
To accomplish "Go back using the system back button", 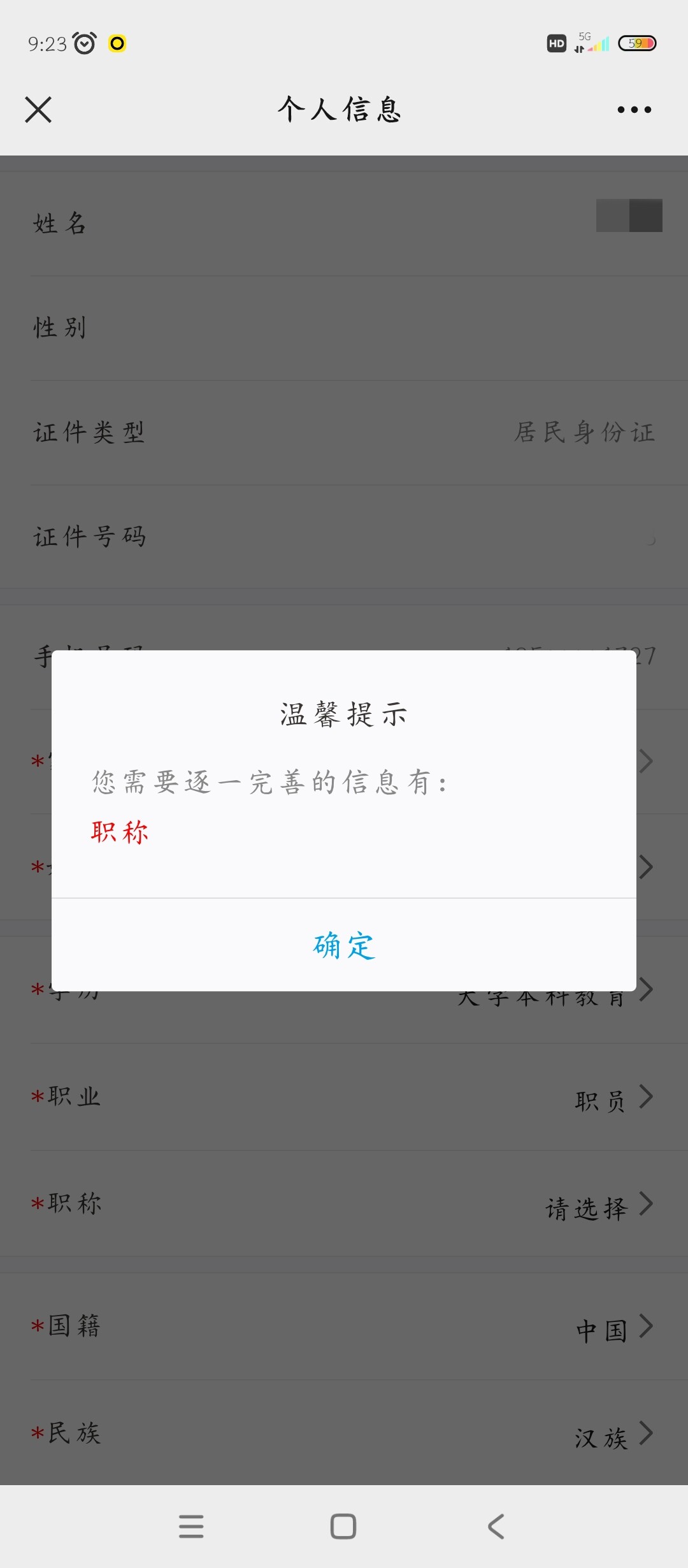I will coord(496,1527).
